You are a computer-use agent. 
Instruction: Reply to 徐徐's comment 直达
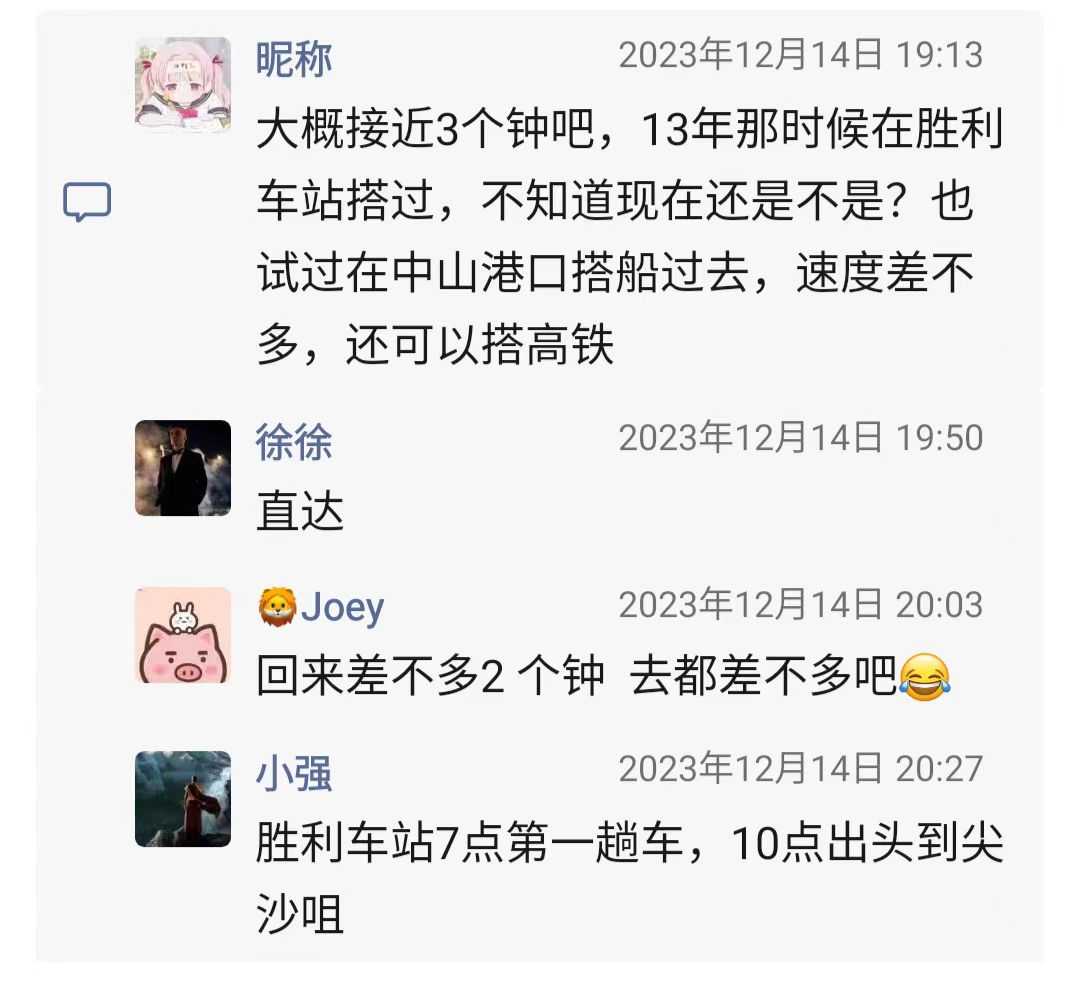coord(300,513)
